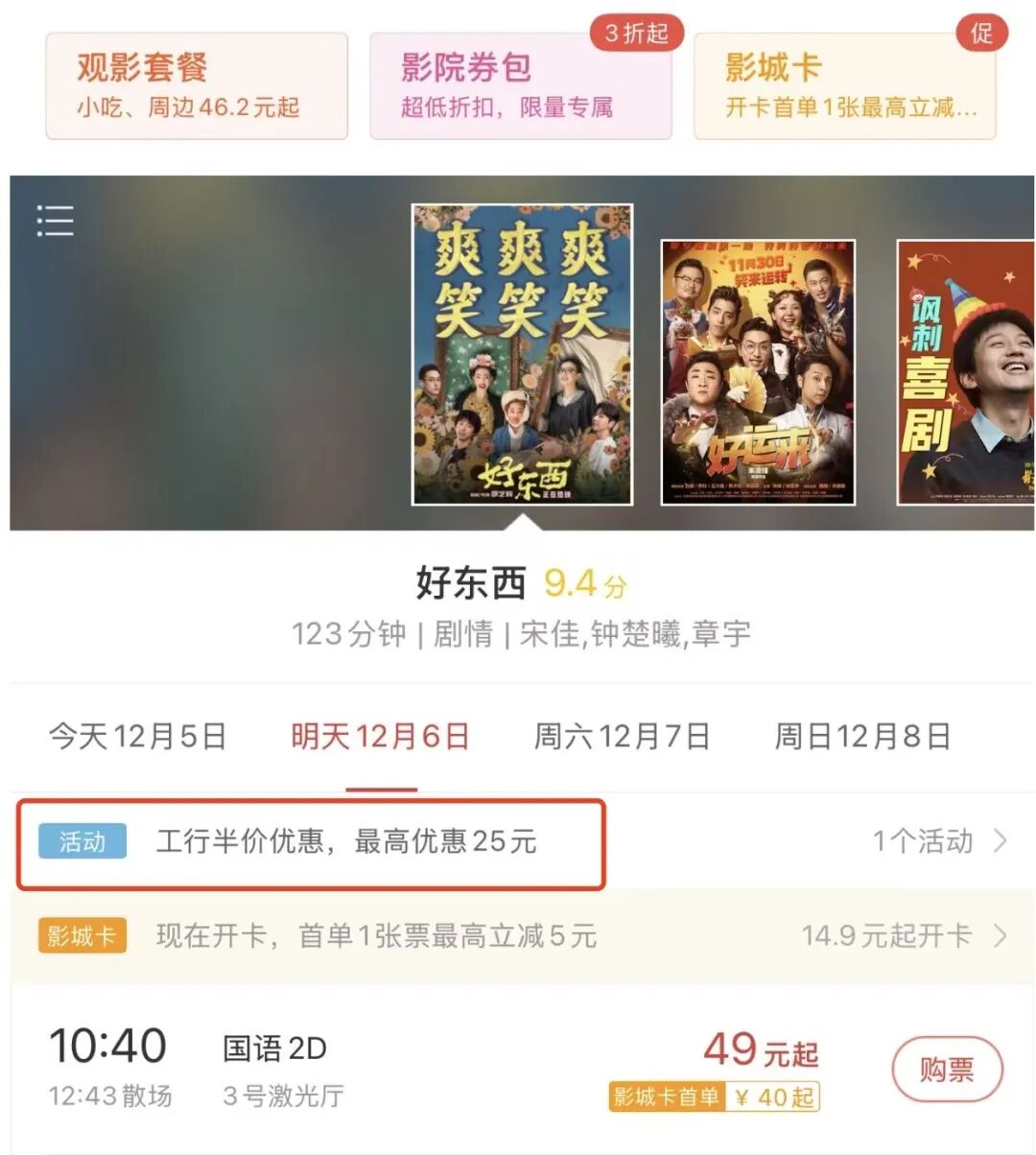Switch to 周日12月8日 date tab
Image resolution: width=1036 pixels, height=1155 pixels.
(862, 737)
